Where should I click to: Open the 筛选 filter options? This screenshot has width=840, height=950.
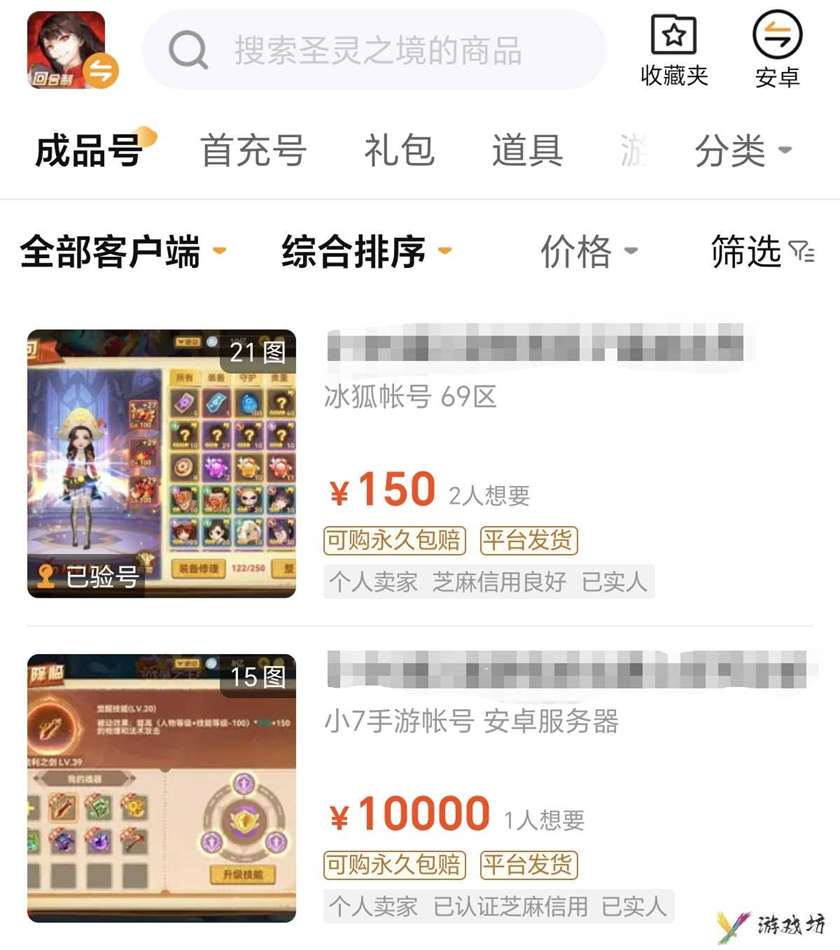[761, 252]
